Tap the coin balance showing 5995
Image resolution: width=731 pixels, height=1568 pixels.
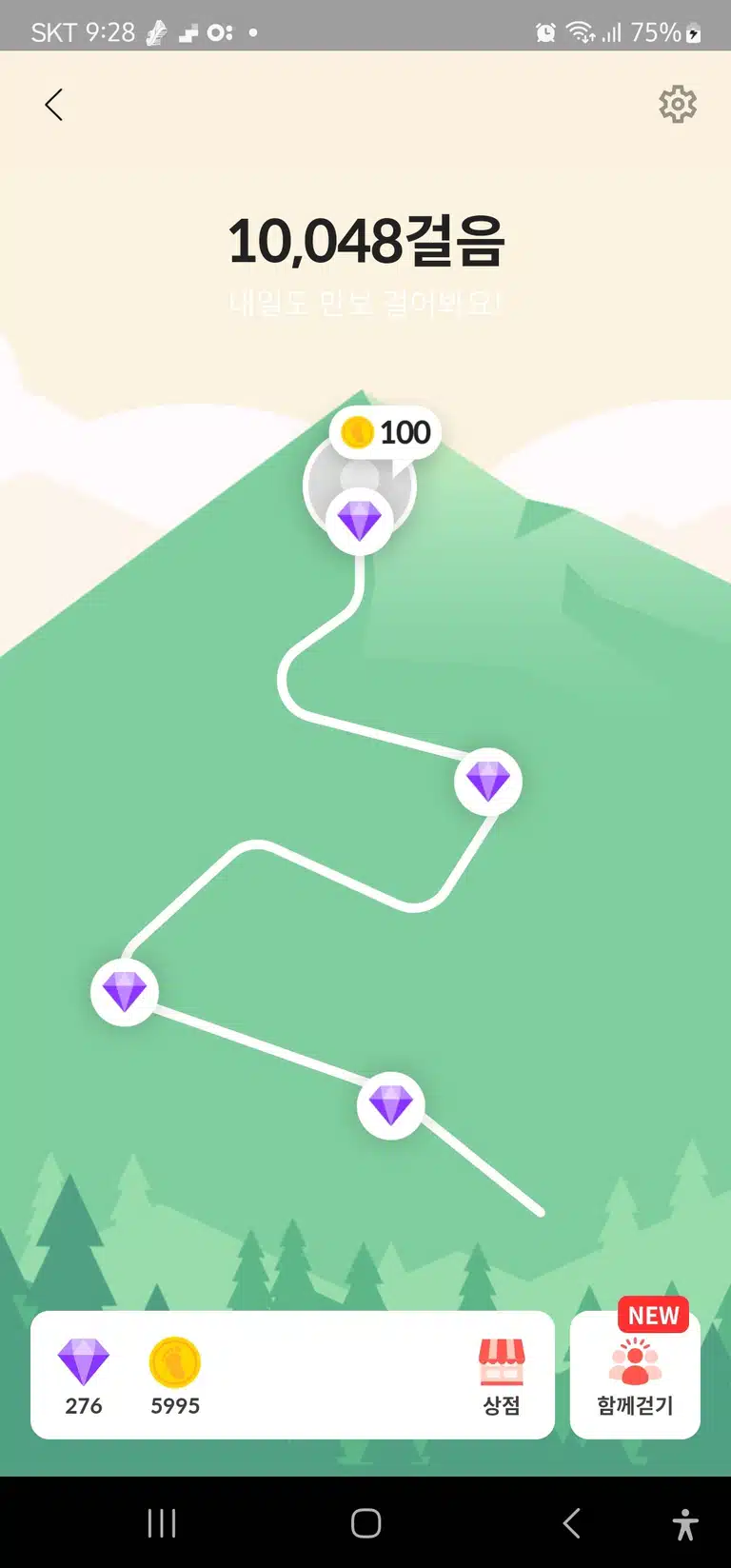[175, 1376]
